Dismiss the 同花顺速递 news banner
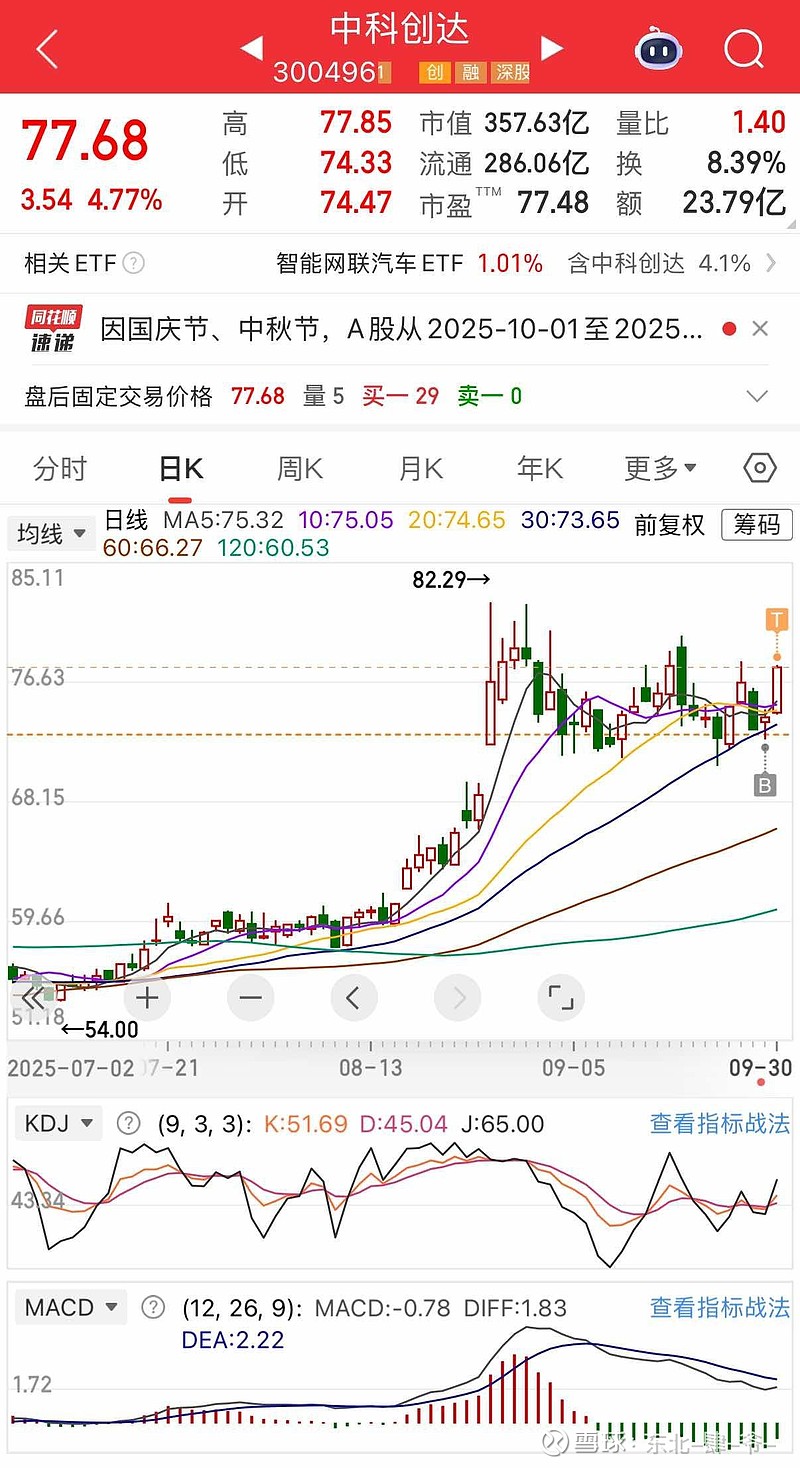 pyautogui.click(x=760, y=329)
